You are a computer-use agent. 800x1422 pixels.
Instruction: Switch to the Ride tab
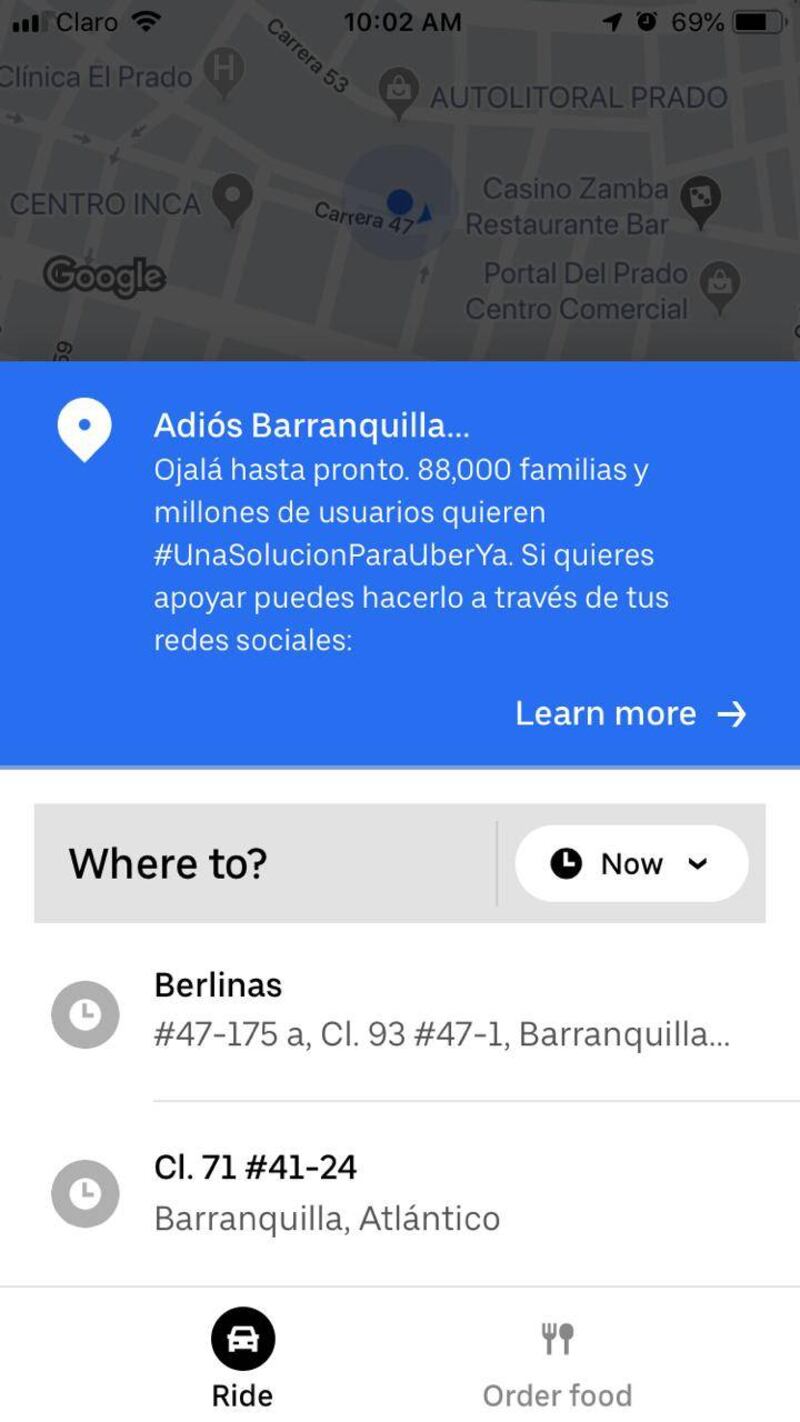tap(243, 1362)
